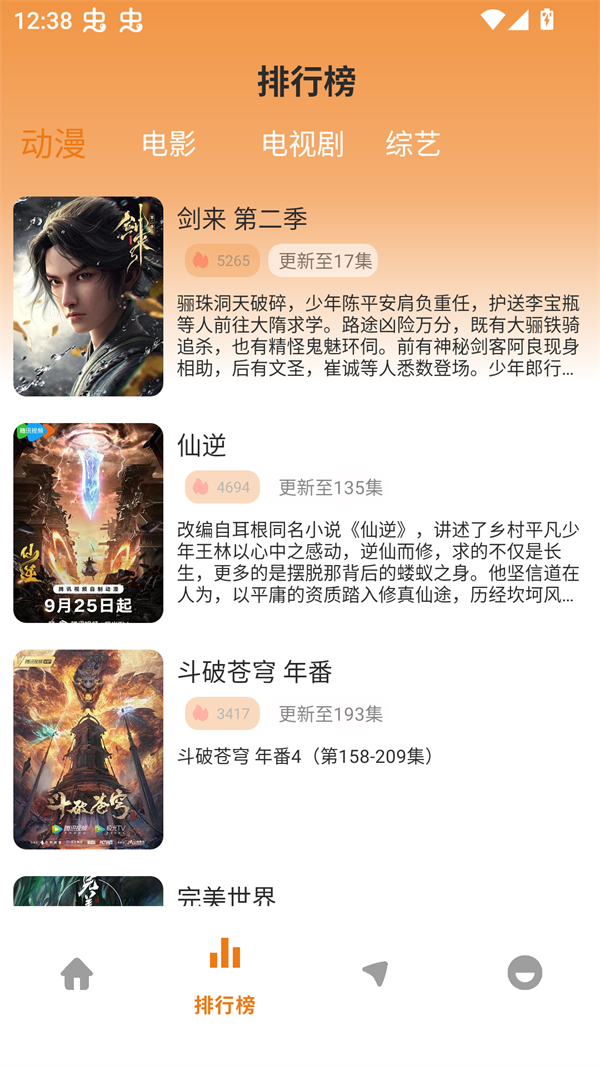
Task: Switch to the 动漫 tab
Action: (54, 144)
